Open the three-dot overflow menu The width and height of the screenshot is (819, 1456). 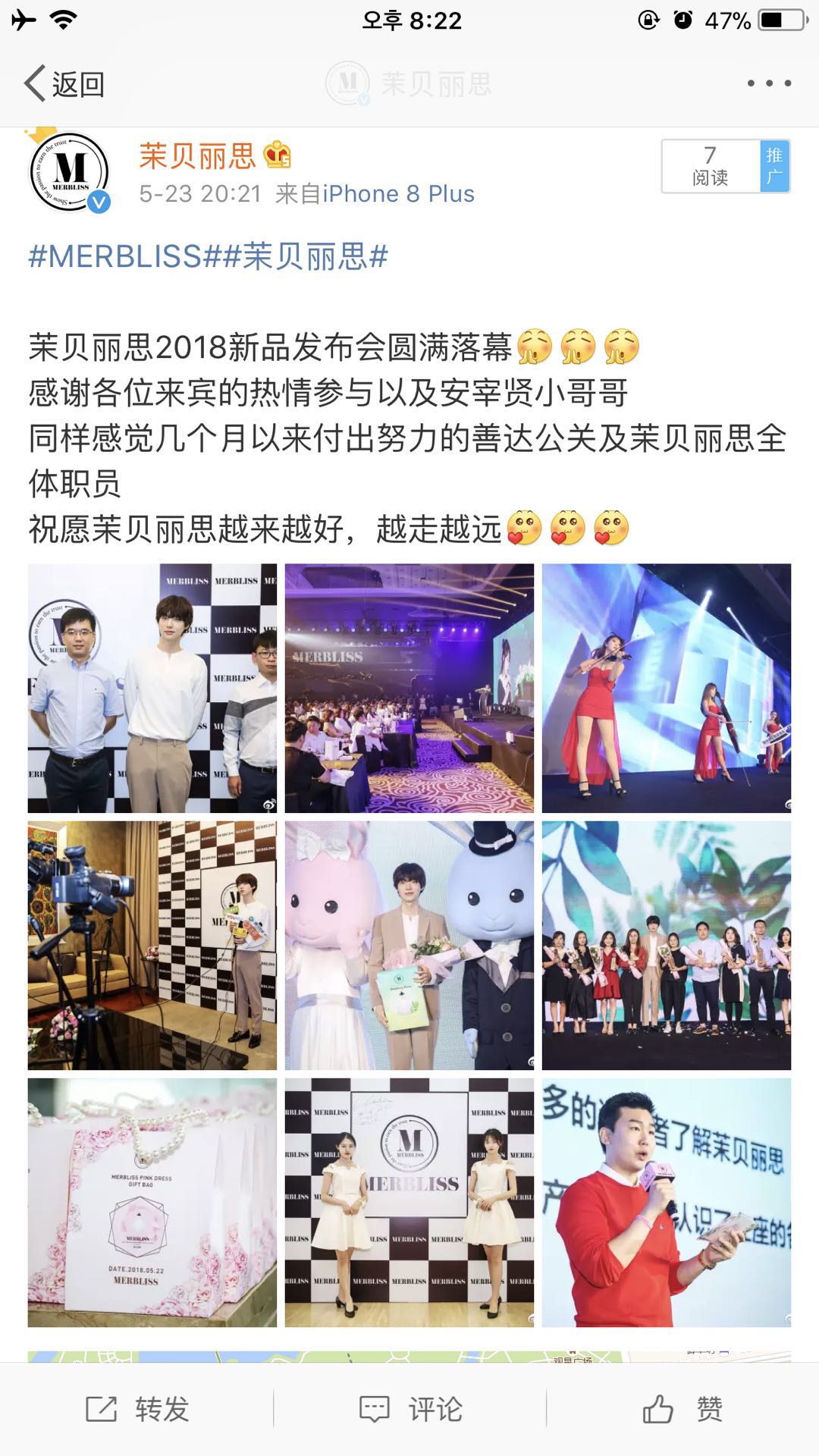(x=769, y=83)
